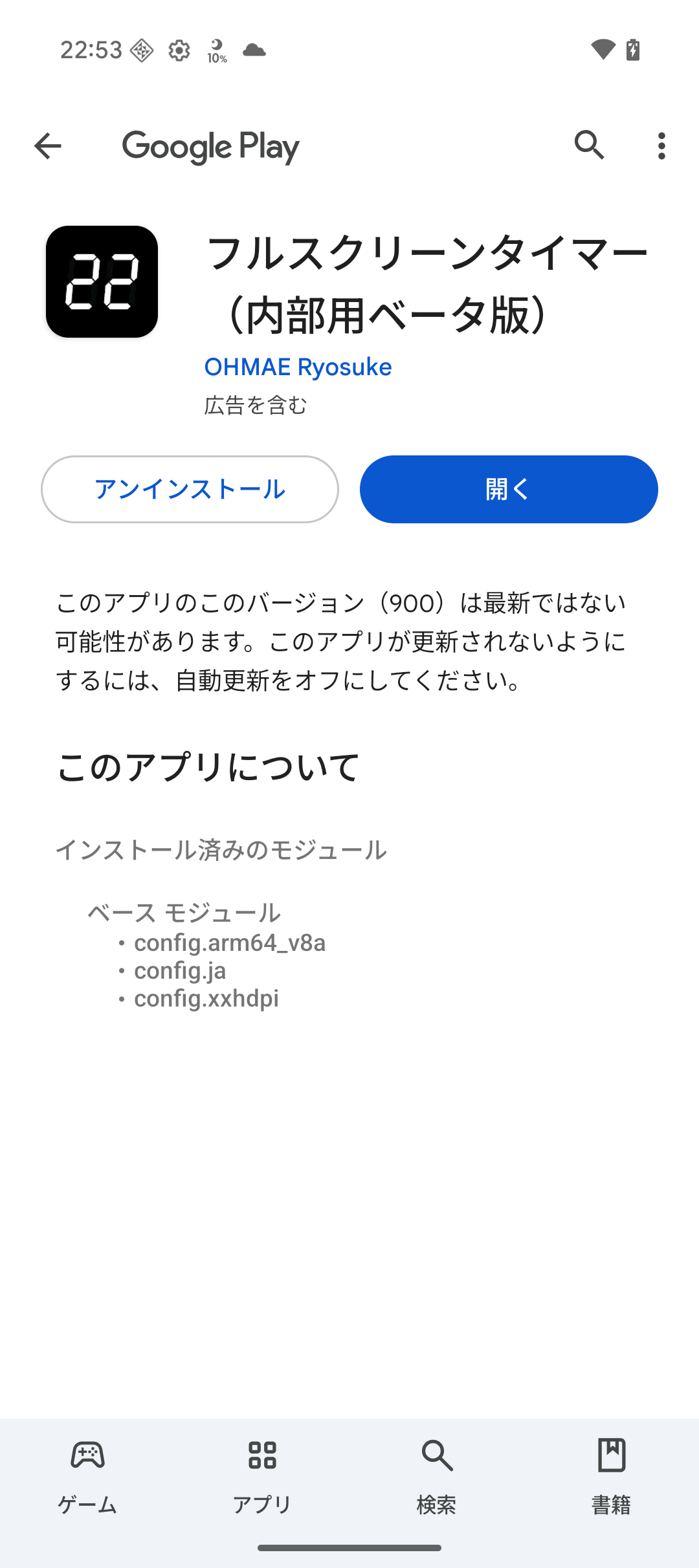The image size is (699, 1568).
Task: Open the app with 開く button
Action: [509, 489]
